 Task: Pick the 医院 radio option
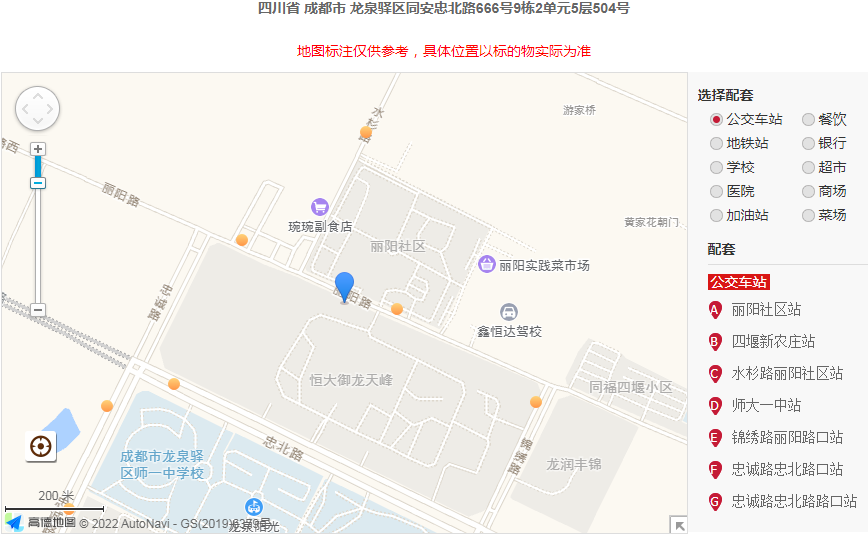[x=717, y=191]
